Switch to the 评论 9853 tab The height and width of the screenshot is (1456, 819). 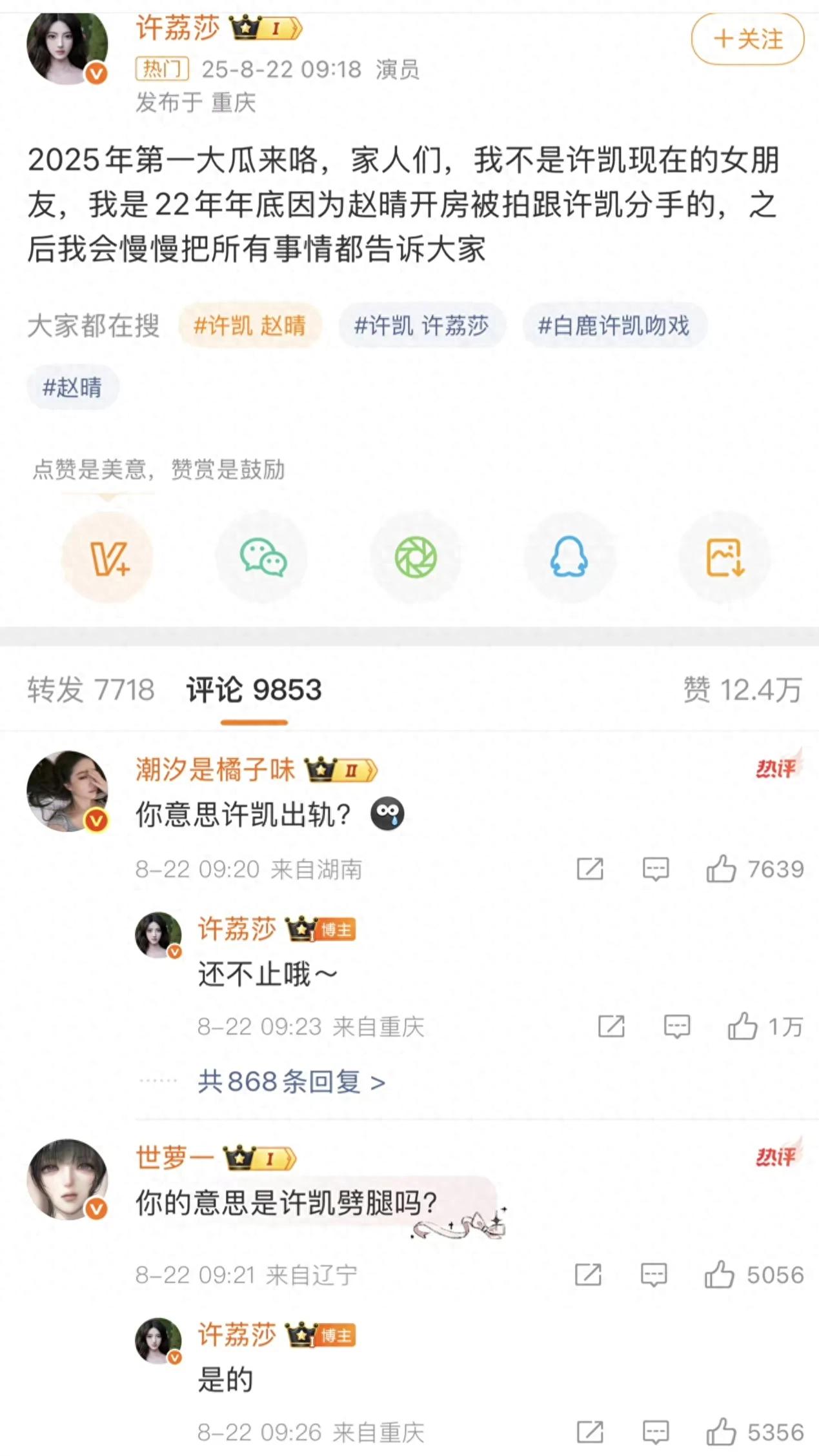[254, 690]
